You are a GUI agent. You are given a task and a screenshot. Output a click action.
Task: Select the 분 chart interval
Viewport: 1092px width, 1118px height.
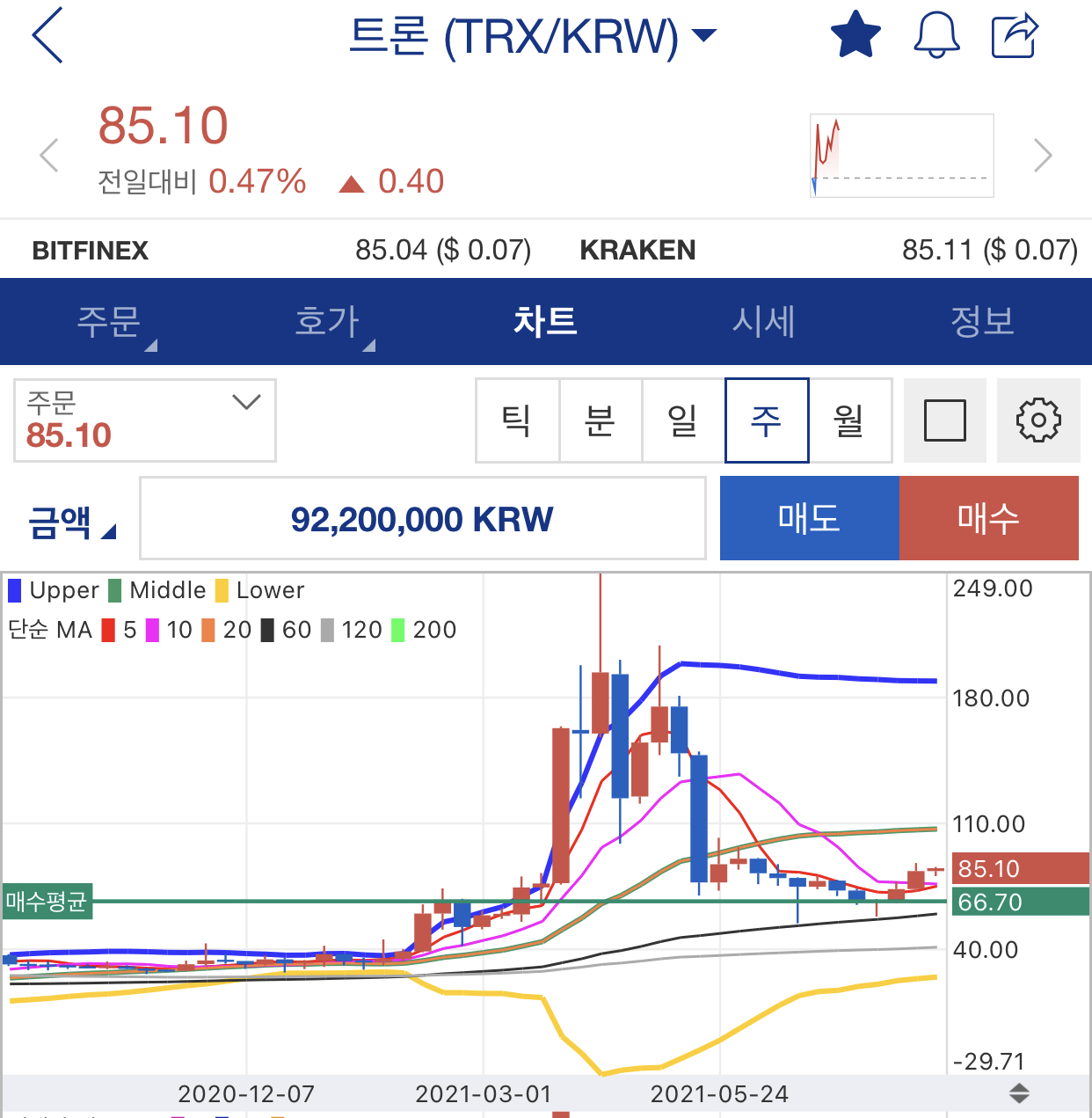click(601, 420)
